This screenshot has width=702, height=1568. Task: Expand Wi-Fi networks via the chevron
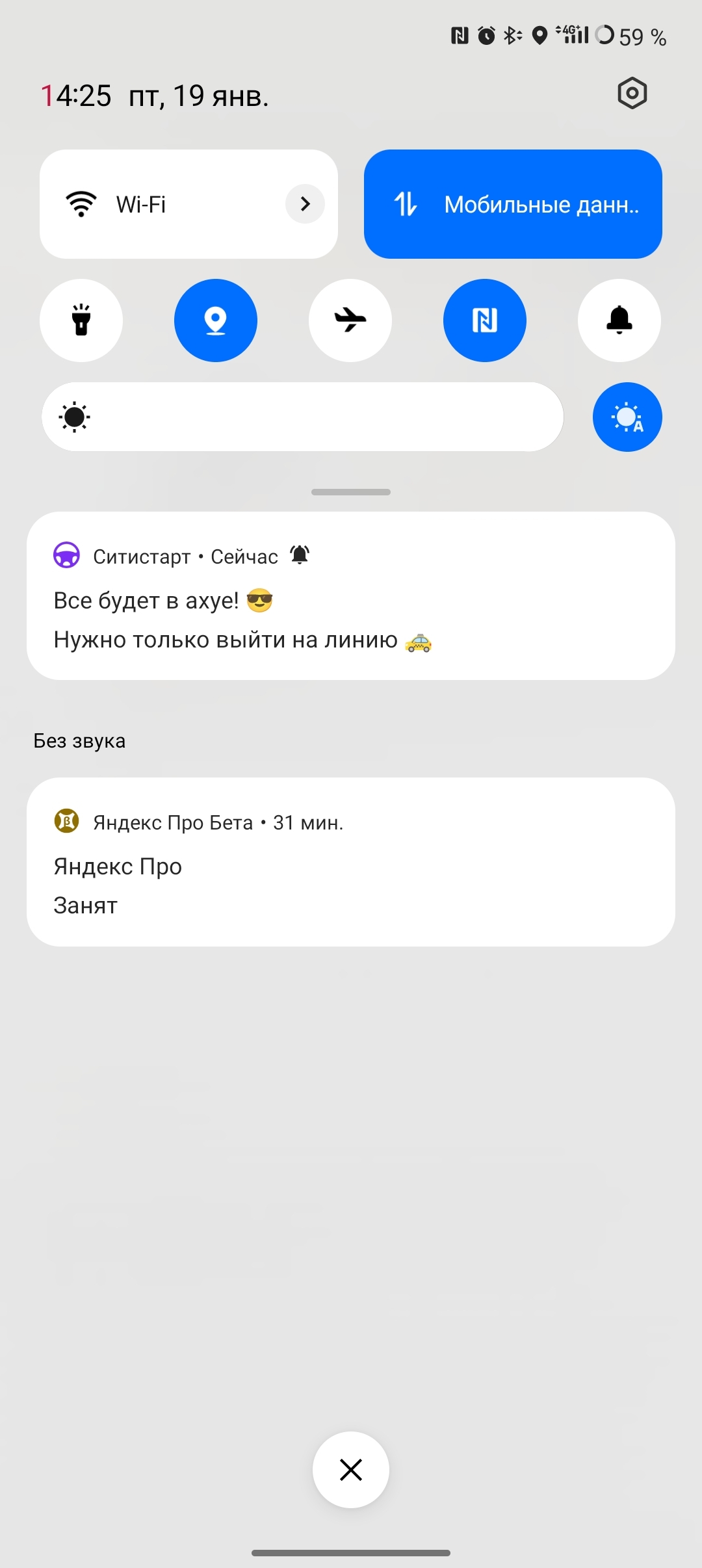[305, 204]
